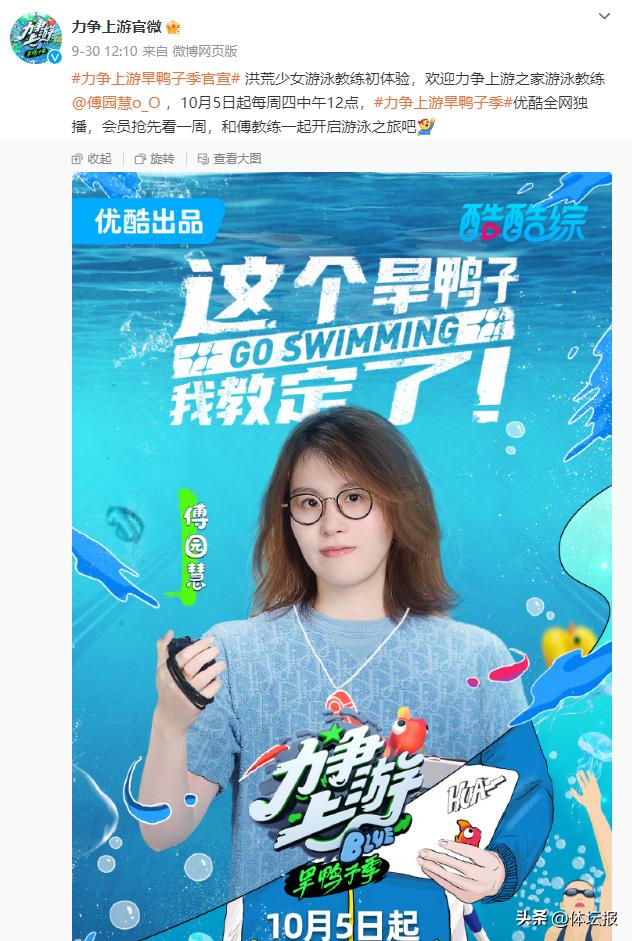This screenshot has width=632, height=941.
Task: Open 力争上游官微 profile avatar
Action: (36, 39)
